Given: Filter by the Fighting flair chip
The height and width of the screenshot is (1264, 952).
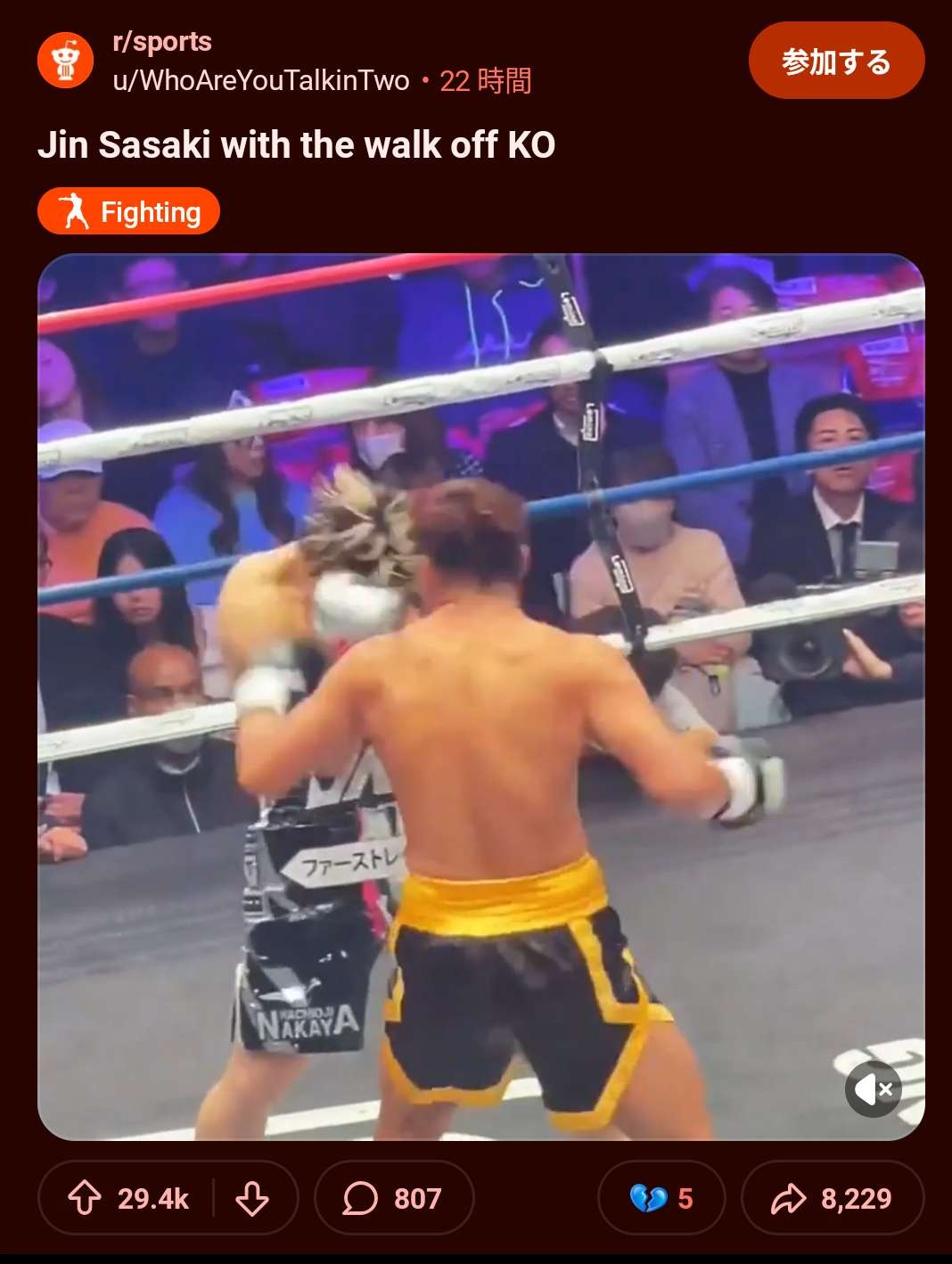Looking at the screenshot, I should pyautogui.click(x=128, y=211).
